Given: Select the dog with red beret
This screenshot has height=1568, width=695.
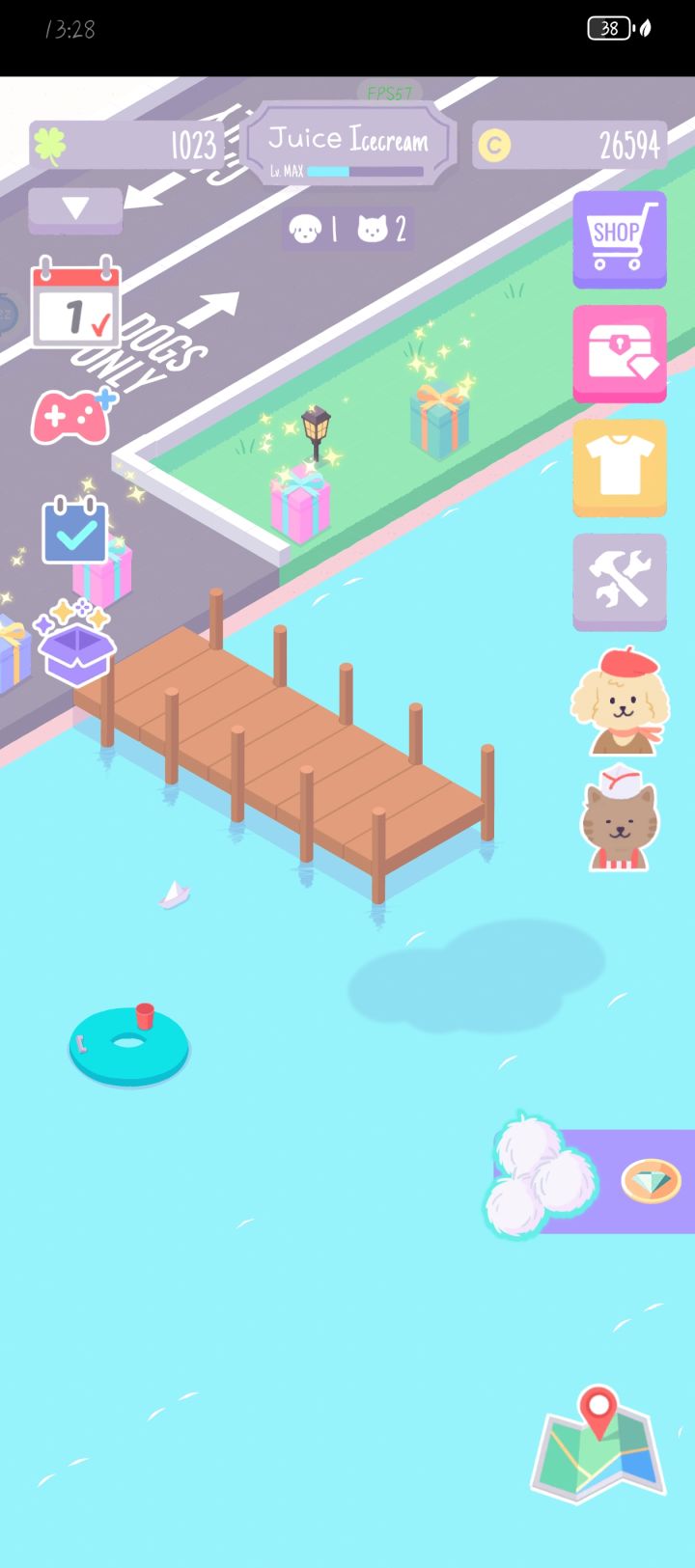Looking at the screenshot, I should point(617,701).
